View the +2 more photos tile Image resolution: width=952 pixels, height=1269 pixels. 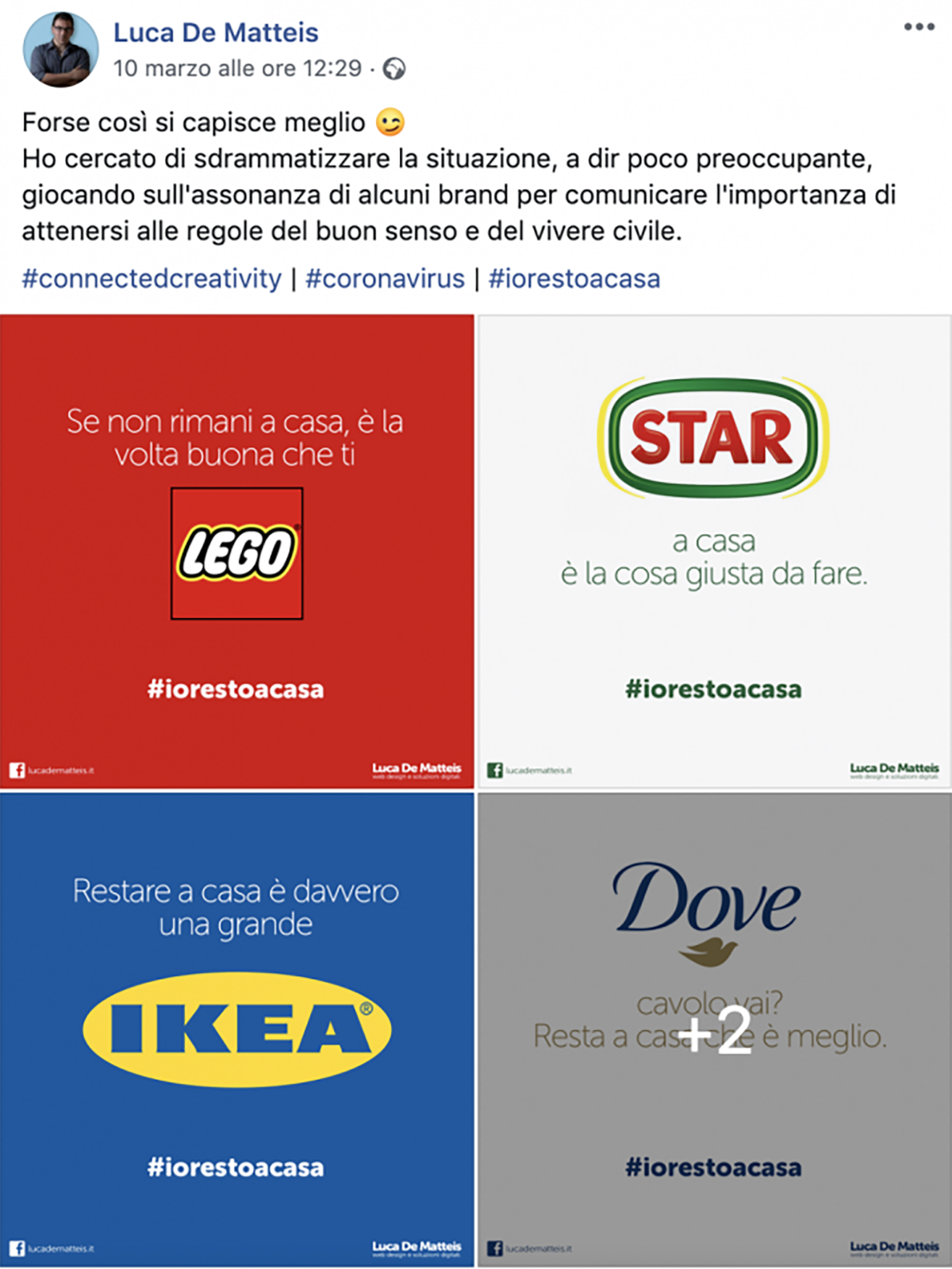714,1029
